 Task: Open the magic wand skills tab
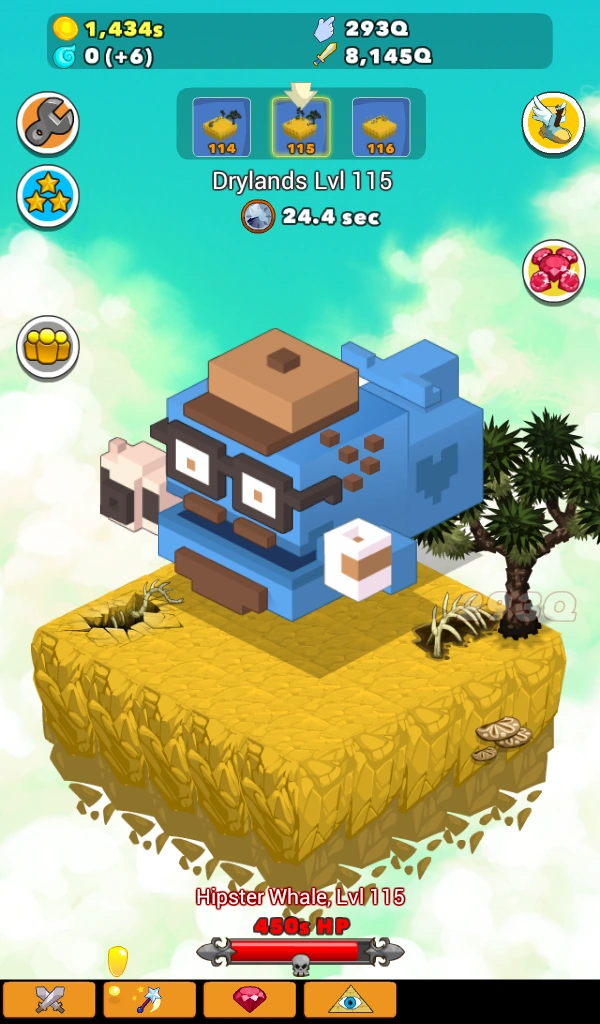click(x=150, y=999)
